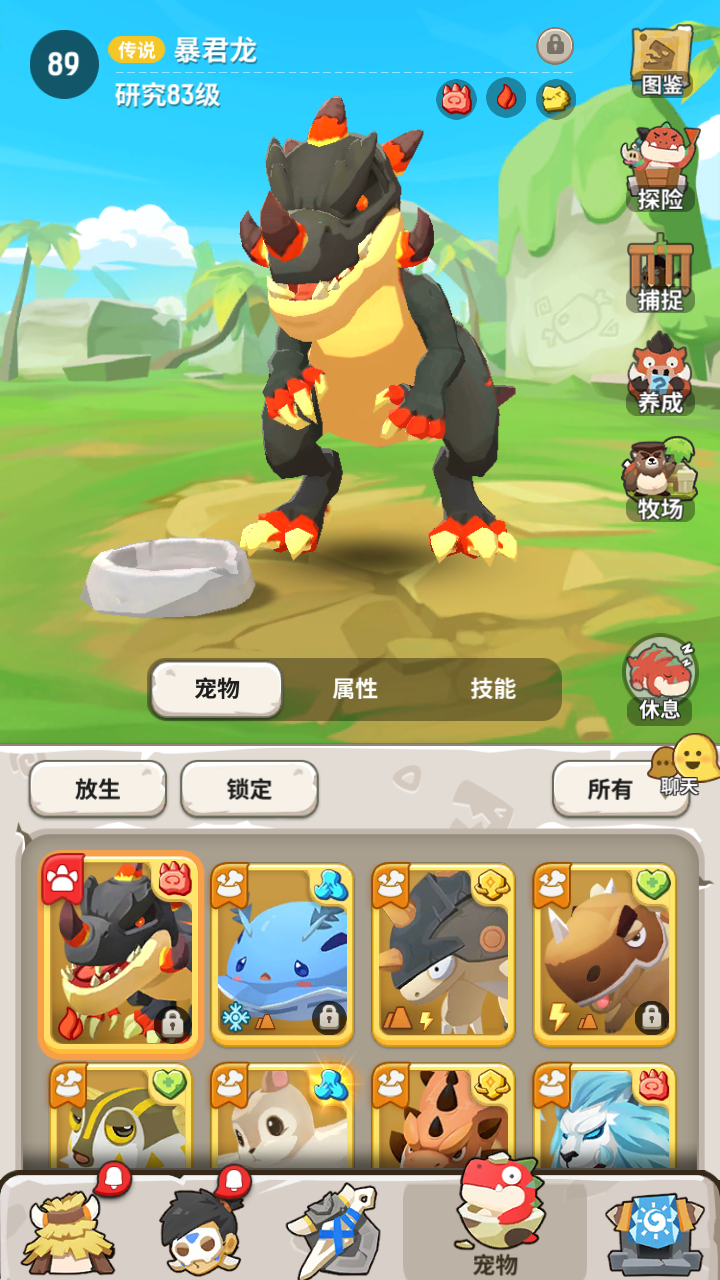Open the 养成 training menu
The width and height of the screenshot is (720, 1280).
coord(661,374)
